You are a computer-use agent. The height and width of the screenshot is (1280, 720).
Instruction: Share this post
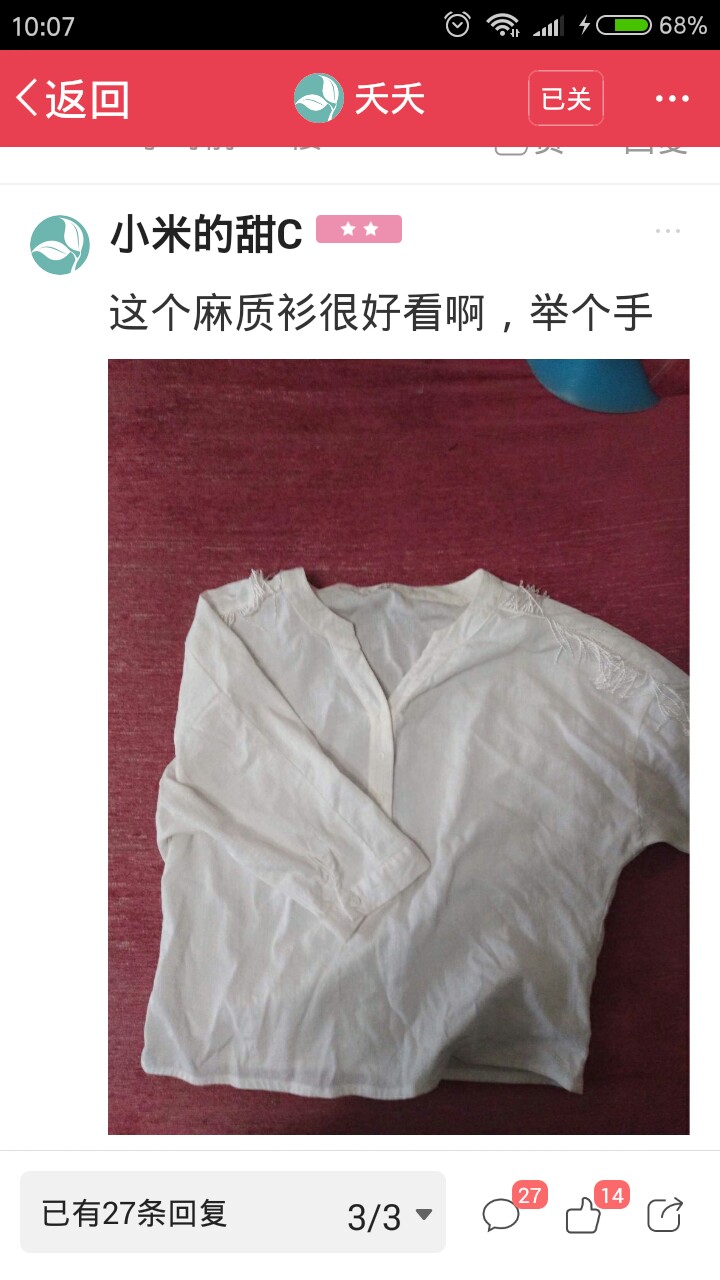point(665,1214)
